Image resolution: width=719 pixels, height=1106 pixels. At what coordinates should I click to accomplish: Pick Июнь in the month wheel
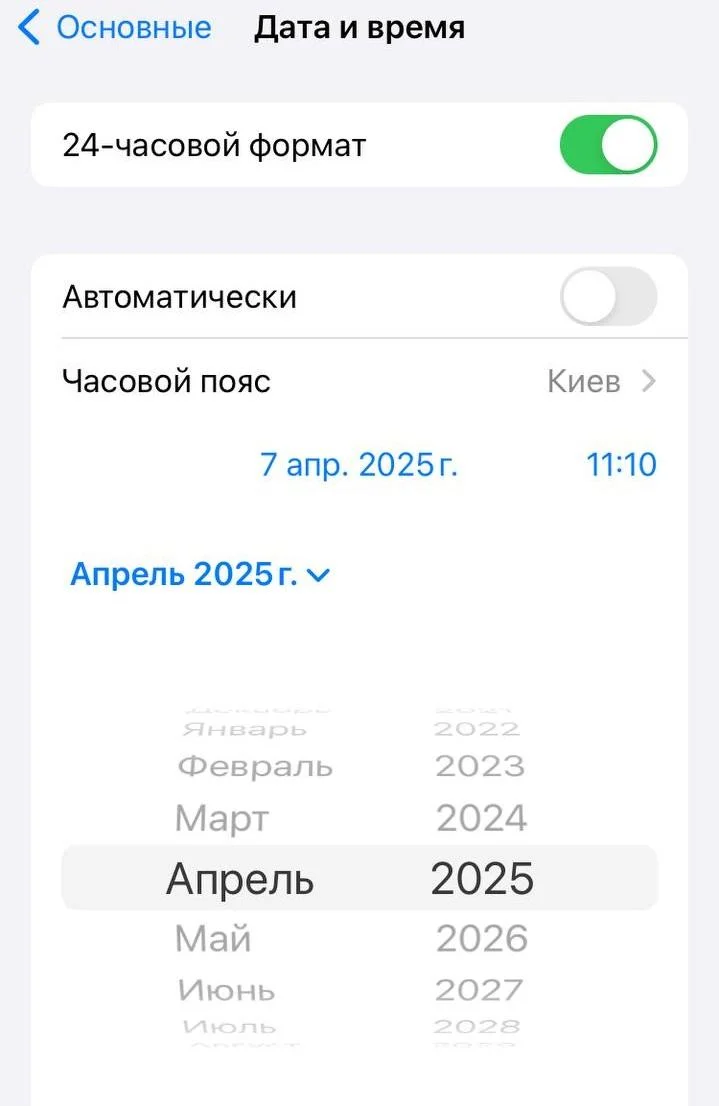tap(226, 991)
